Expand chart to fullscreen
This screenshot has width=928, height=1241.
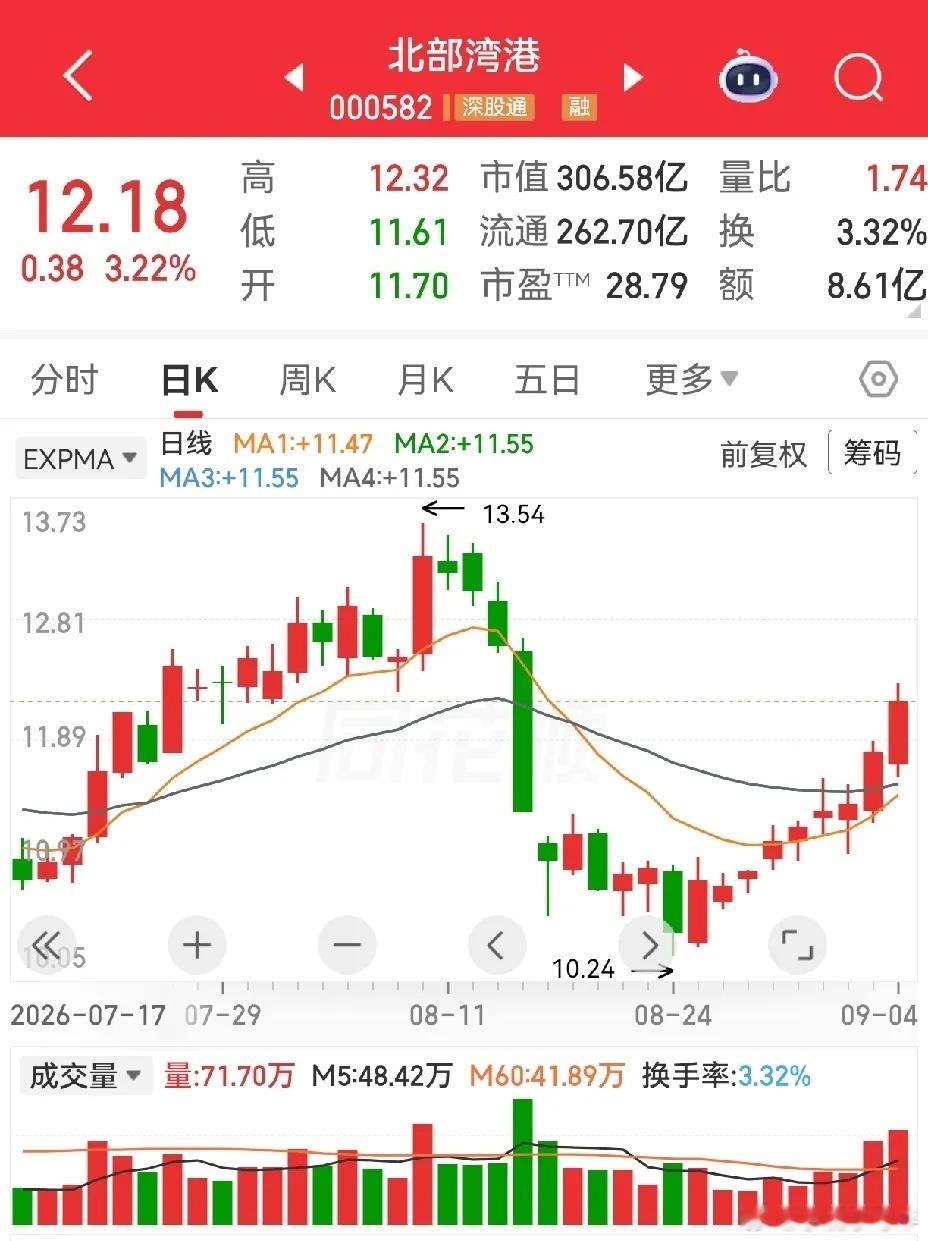797,944
